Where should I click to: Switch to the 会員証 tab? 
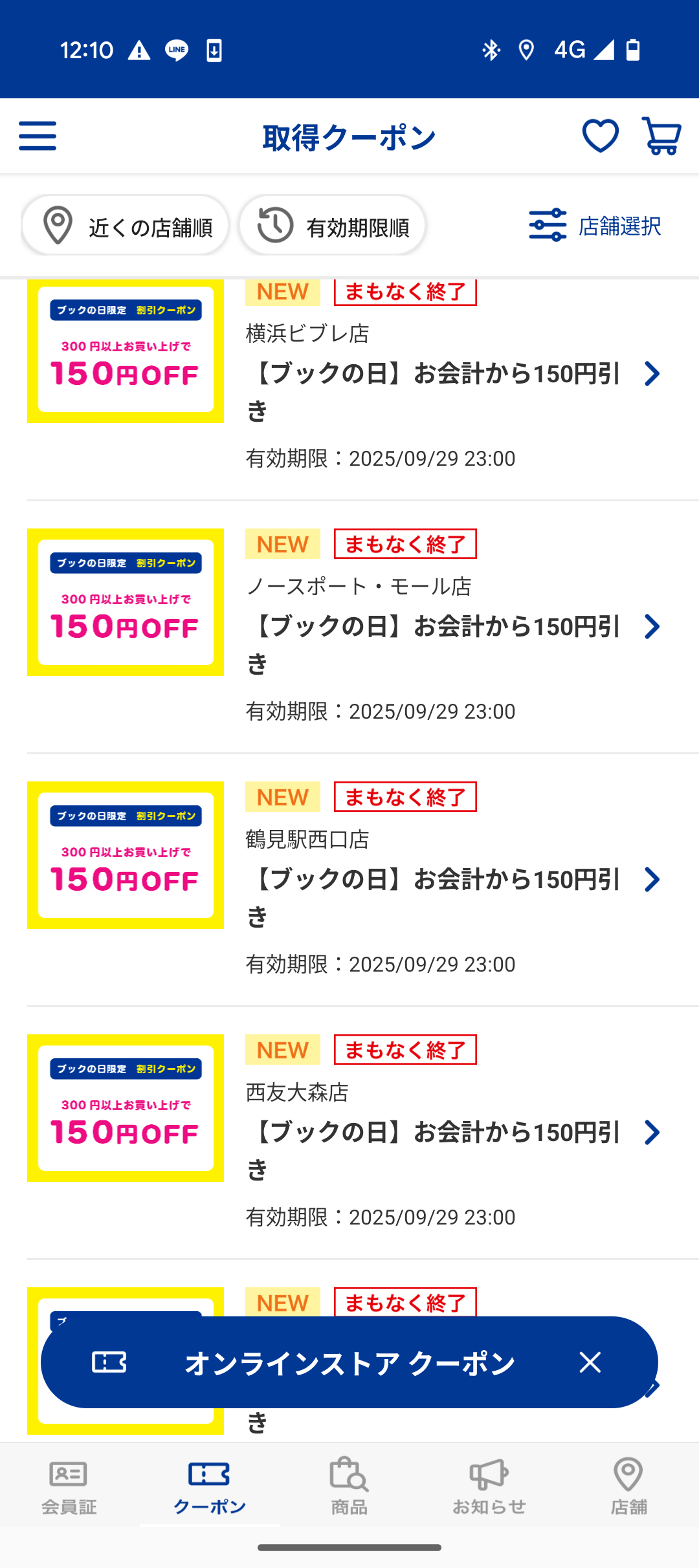tap(69, 1486)
